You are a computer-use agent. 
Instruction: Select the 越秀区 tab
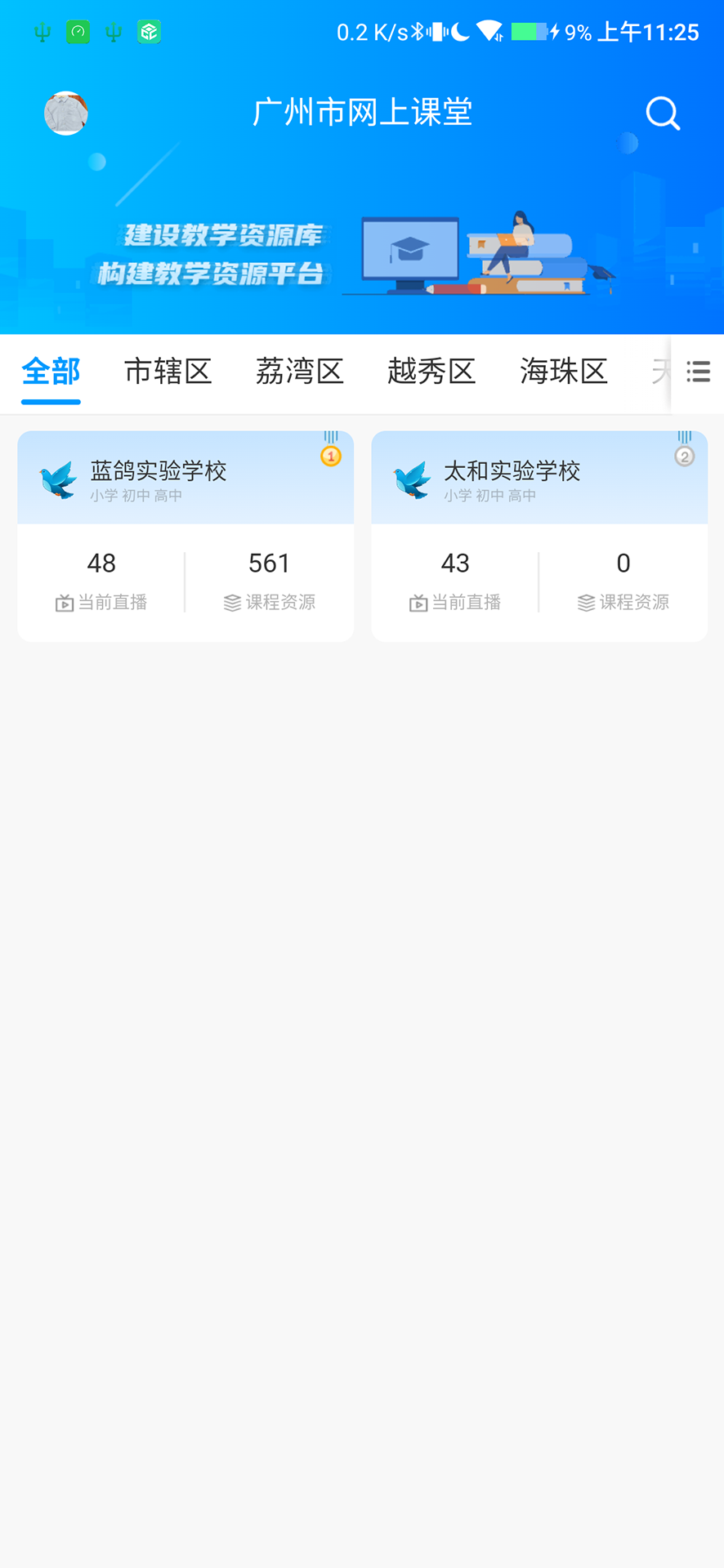pos(431,372)
